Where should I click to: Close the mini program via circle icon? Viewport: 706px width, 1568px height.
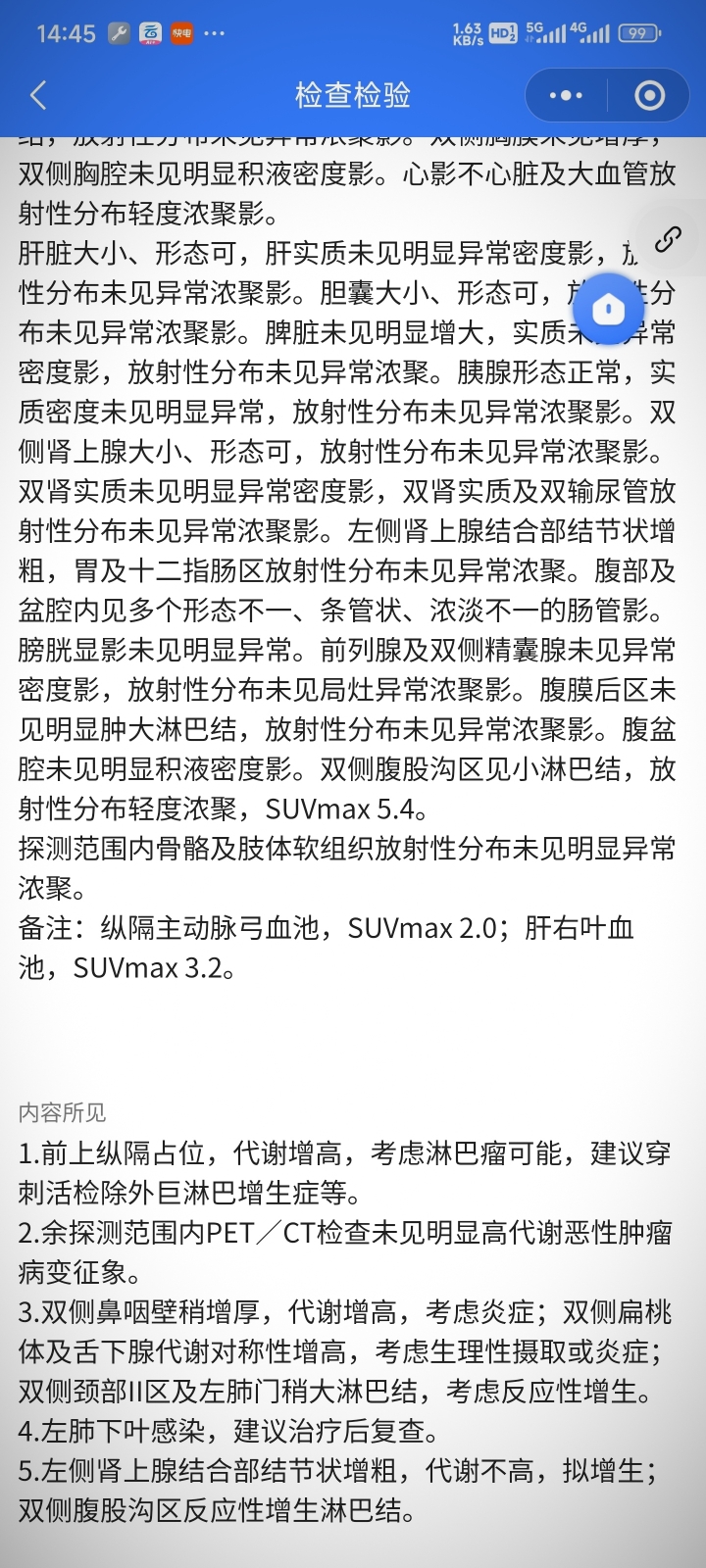click(x=649, y=95)
